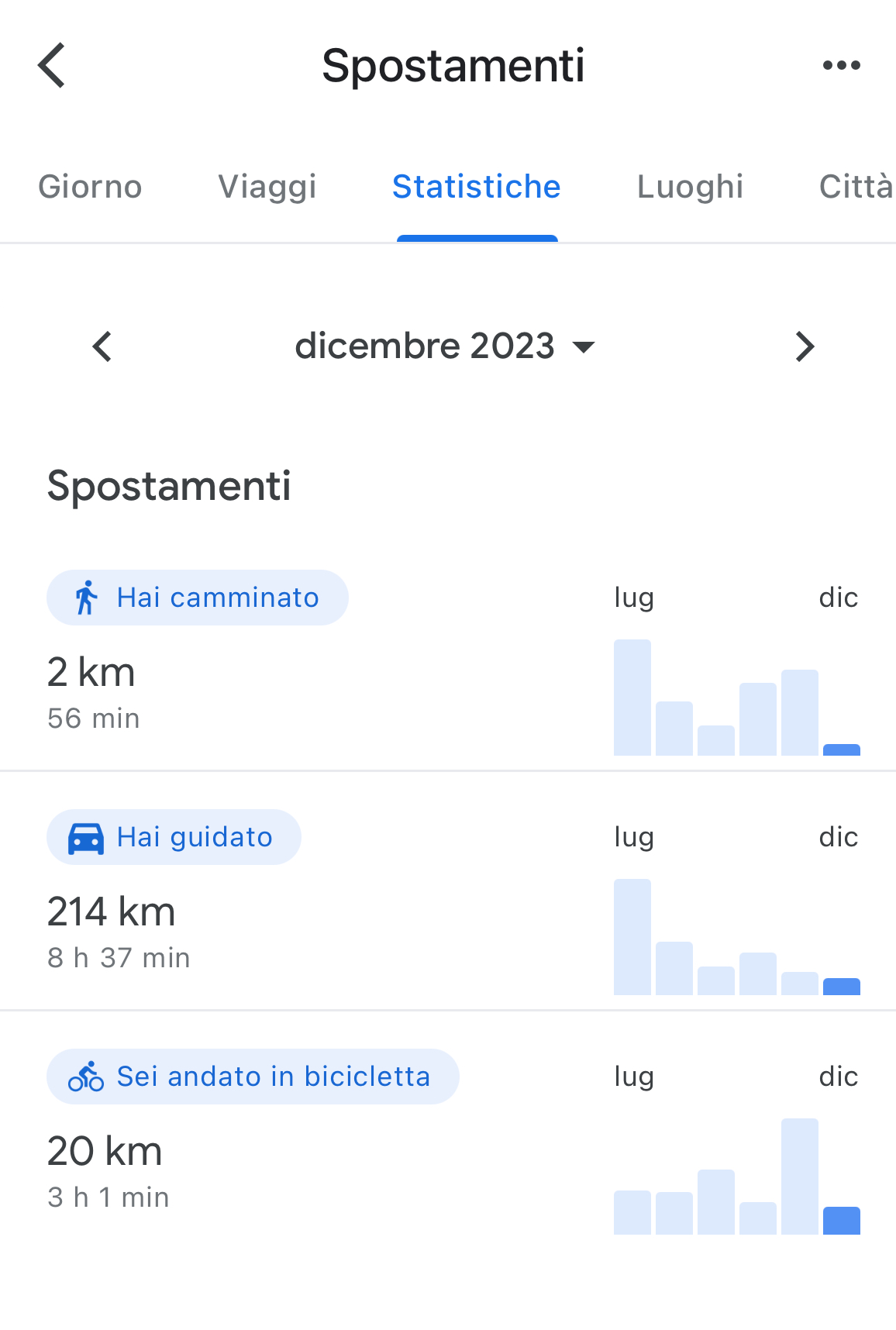
Task: Select the Sei andato in bicicletta chip
Action: 253,1077
